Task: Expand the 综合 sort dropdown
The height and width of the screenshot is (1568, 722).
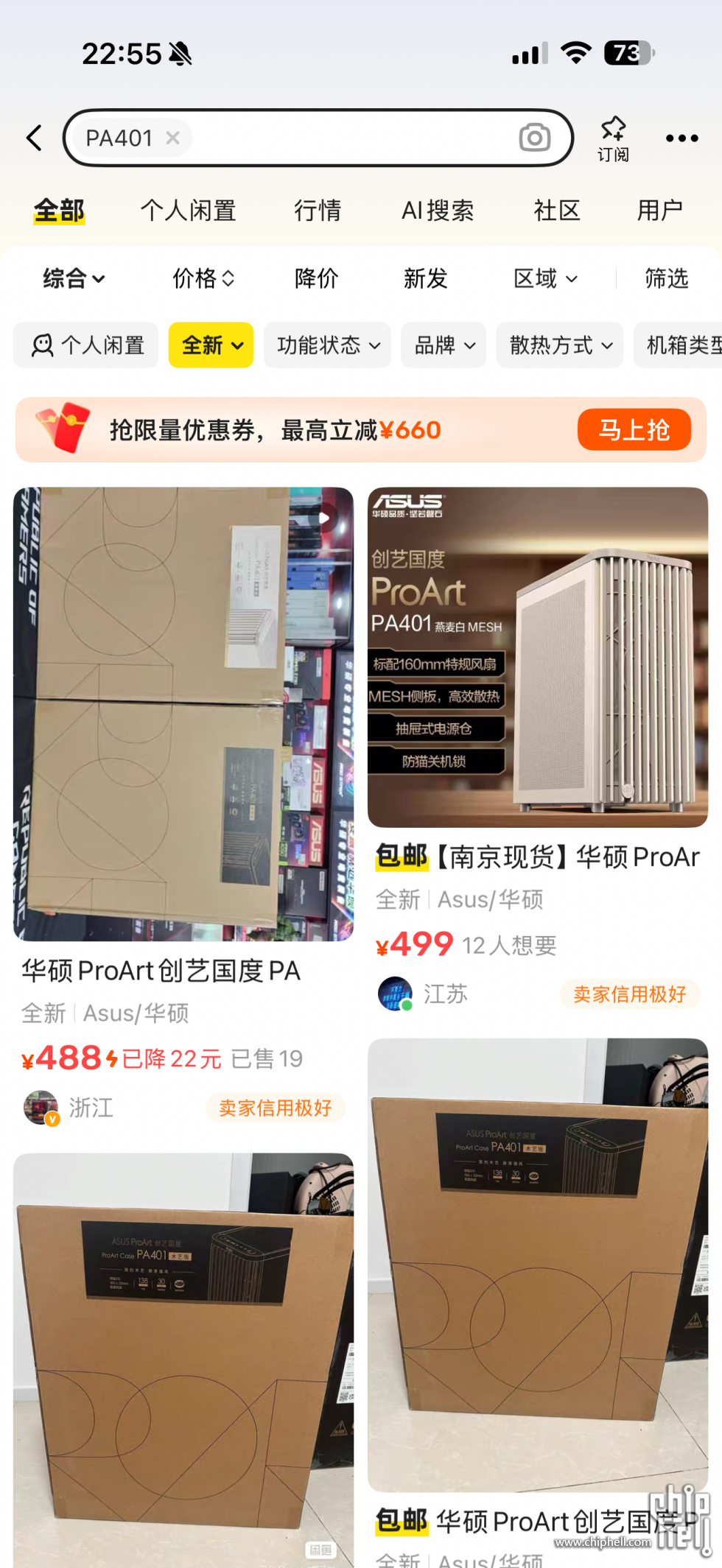Action: 74,278
